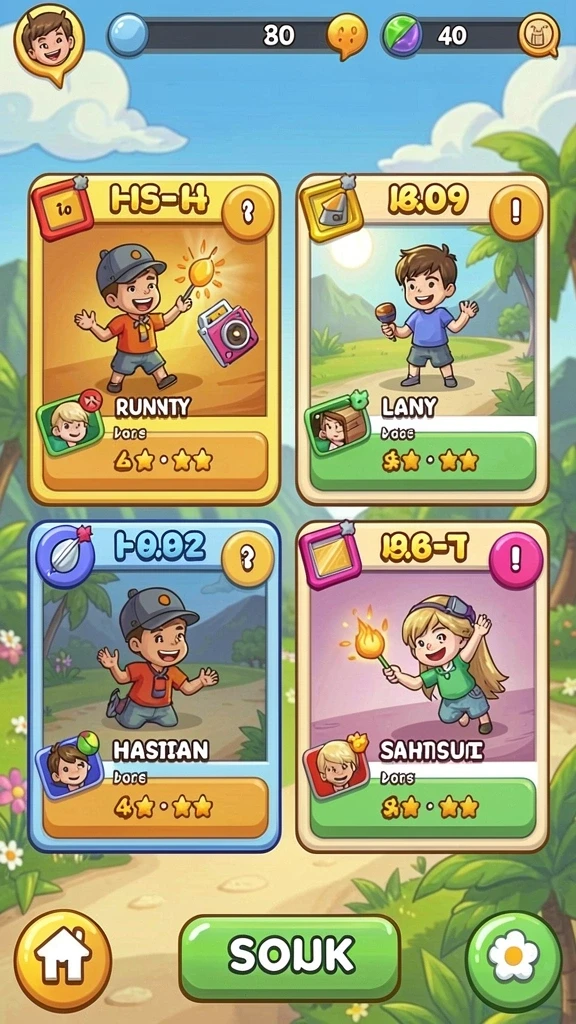Open the player avatar in the corner
Viewport: 576px width, 1024px height.
(x=49, y=43)
